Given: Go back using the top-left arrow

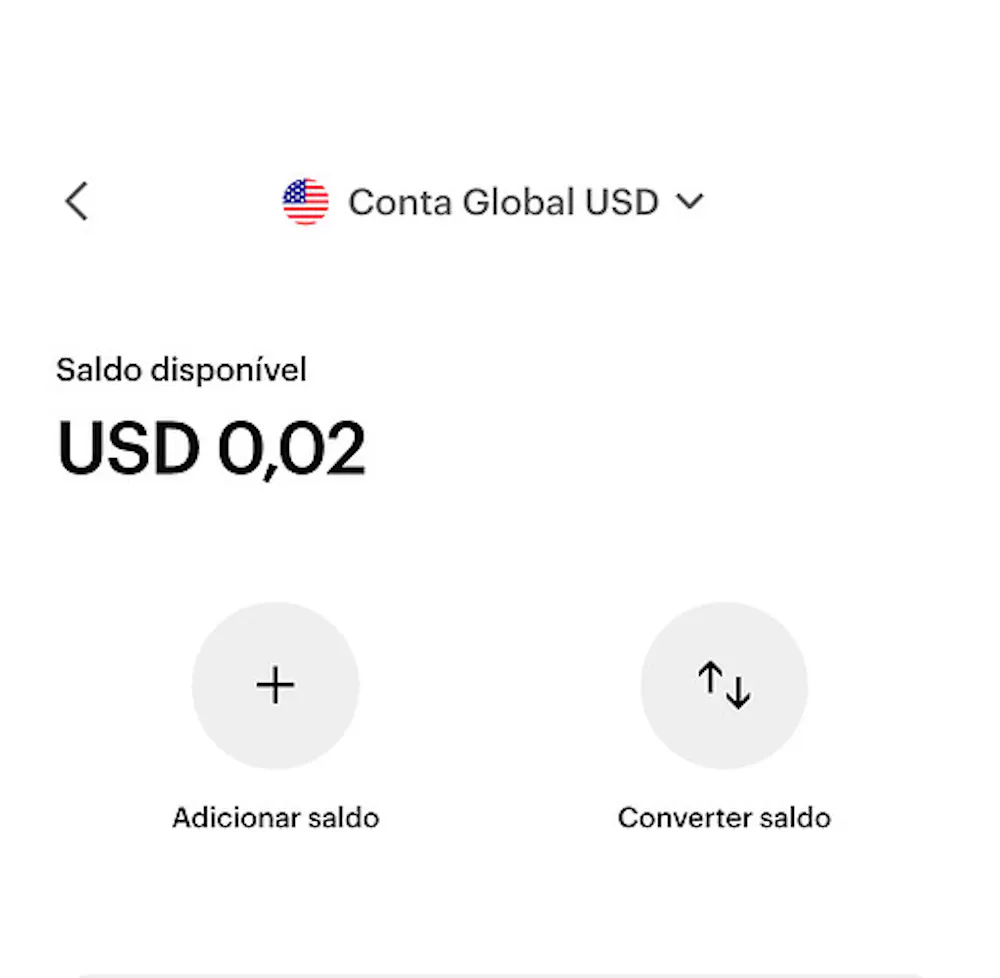Looking at the screenshot, I should (77, 201).
